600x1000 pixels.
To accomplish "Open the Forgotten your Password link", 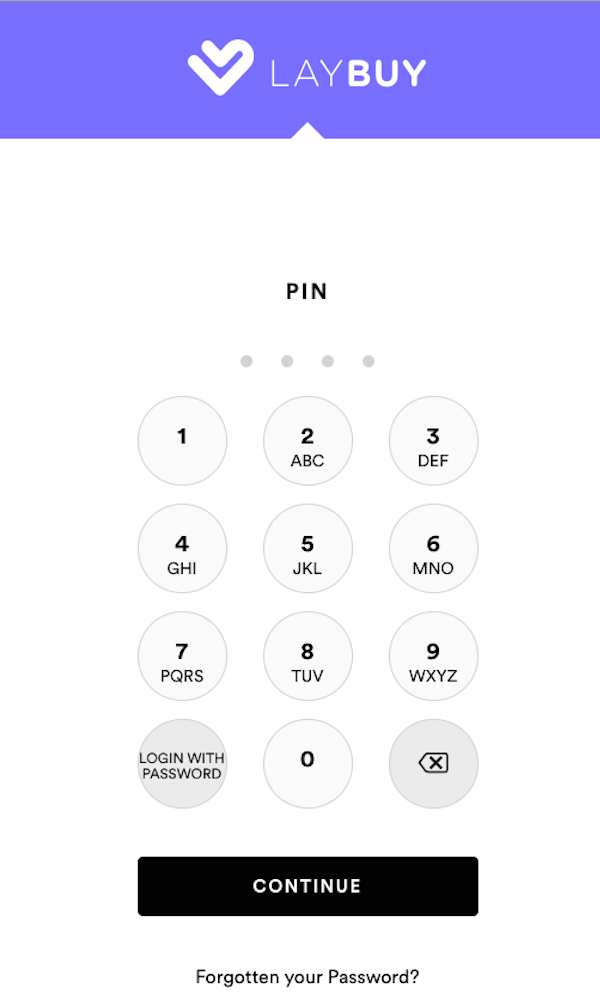I will tap(307, 977).
